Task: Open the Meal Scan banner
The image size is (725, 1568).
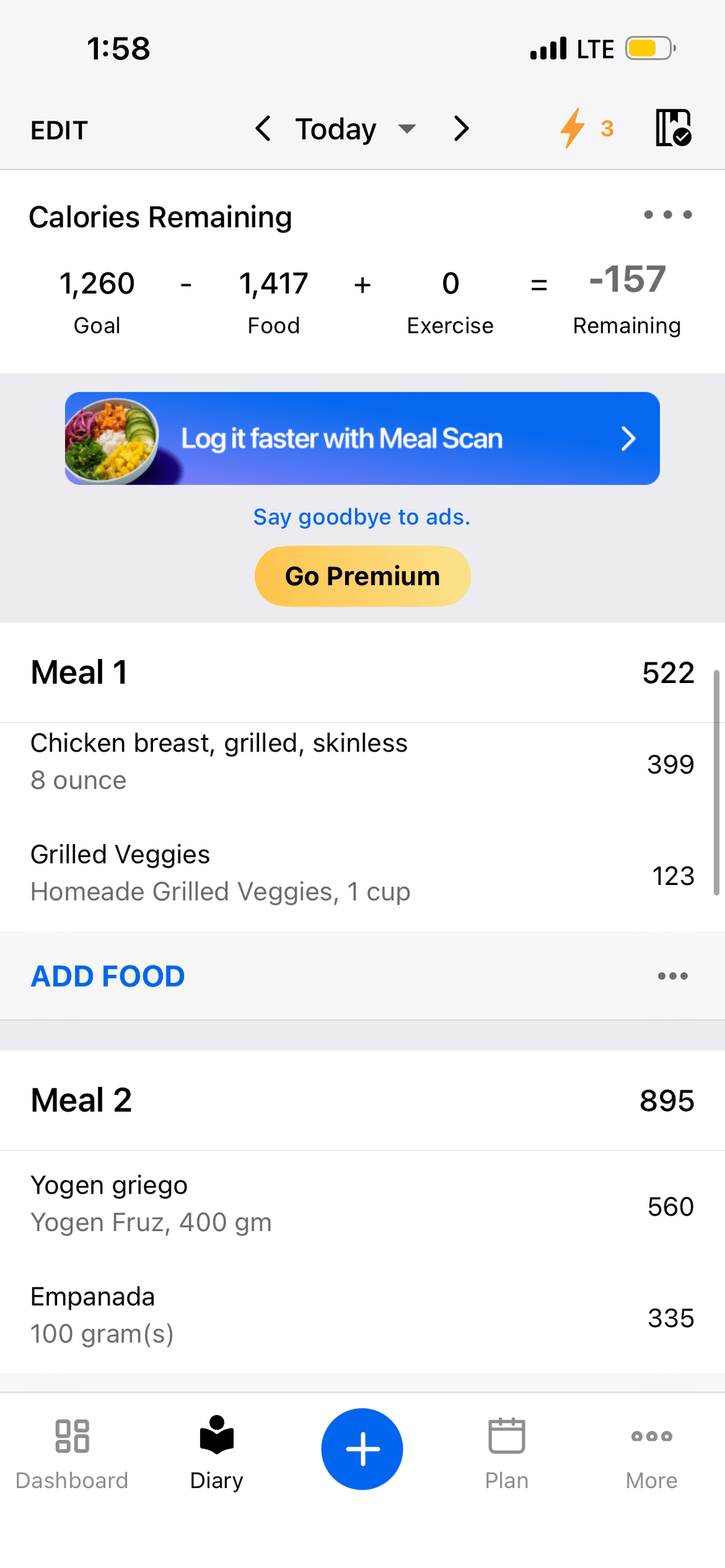Action: coord(362,438)
